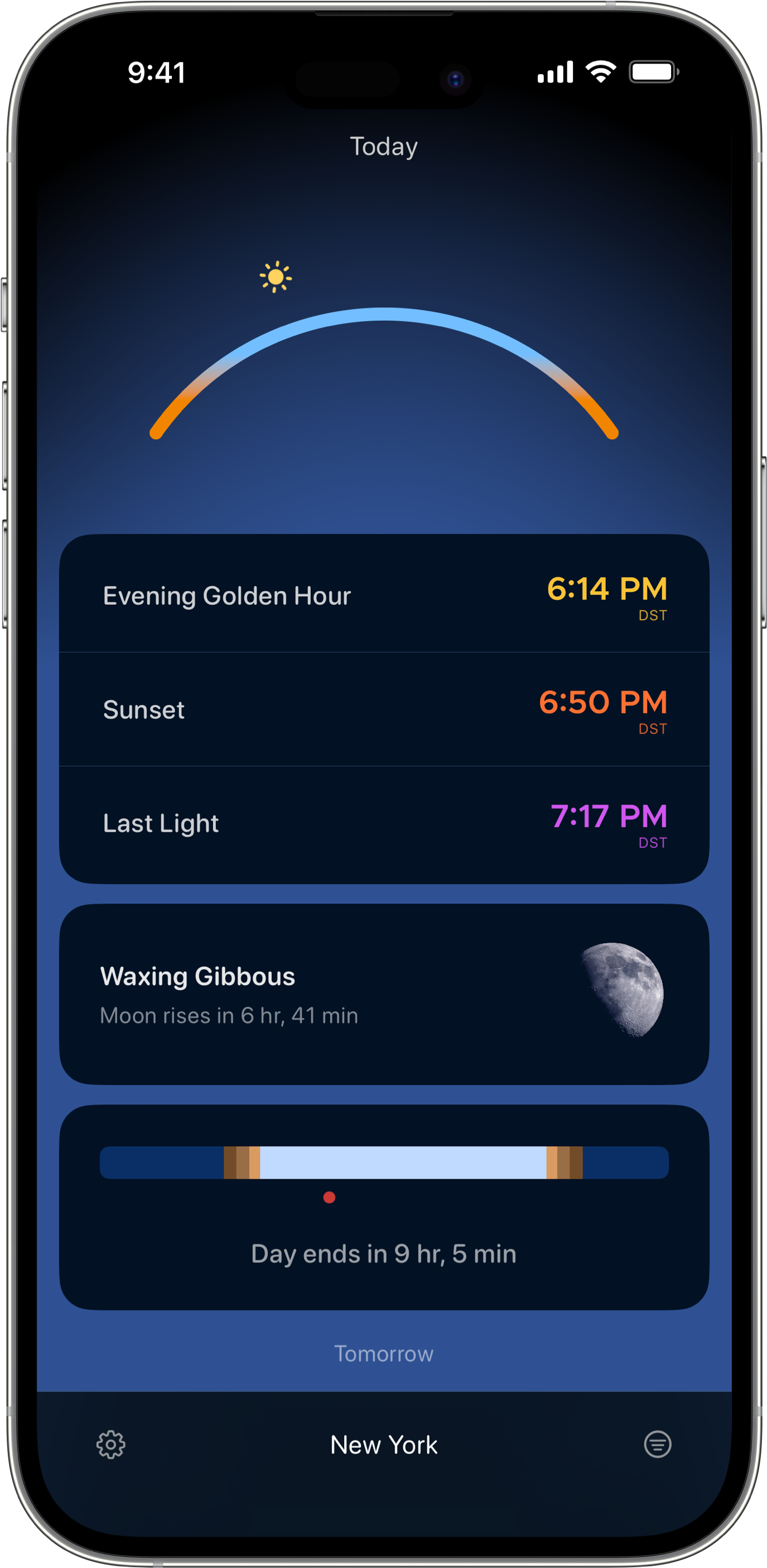Open the list menu icon beside New York
767x1568 pixels.
click(658, 1444)
